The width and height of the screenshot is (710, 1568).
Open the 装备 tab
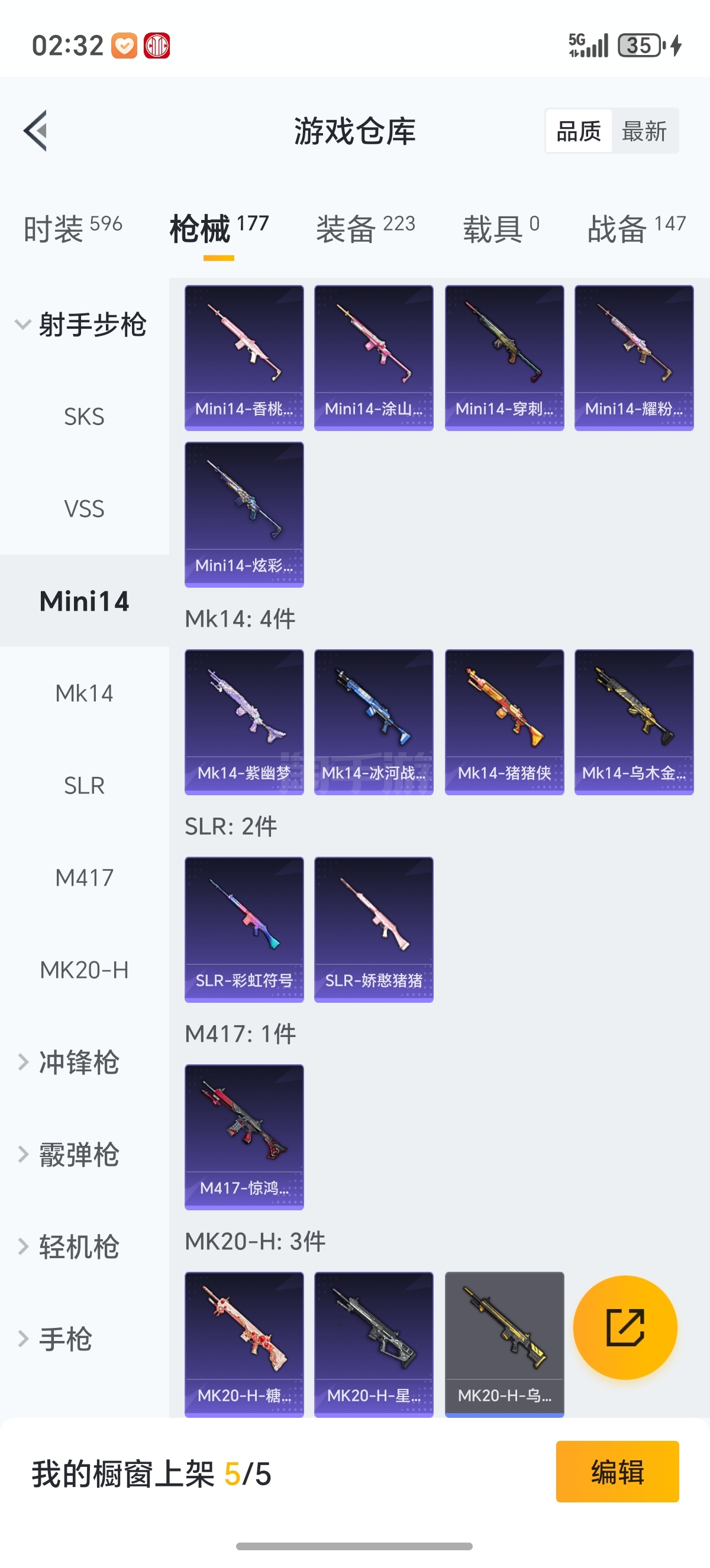pyautogui.click(x=364, y=228)
